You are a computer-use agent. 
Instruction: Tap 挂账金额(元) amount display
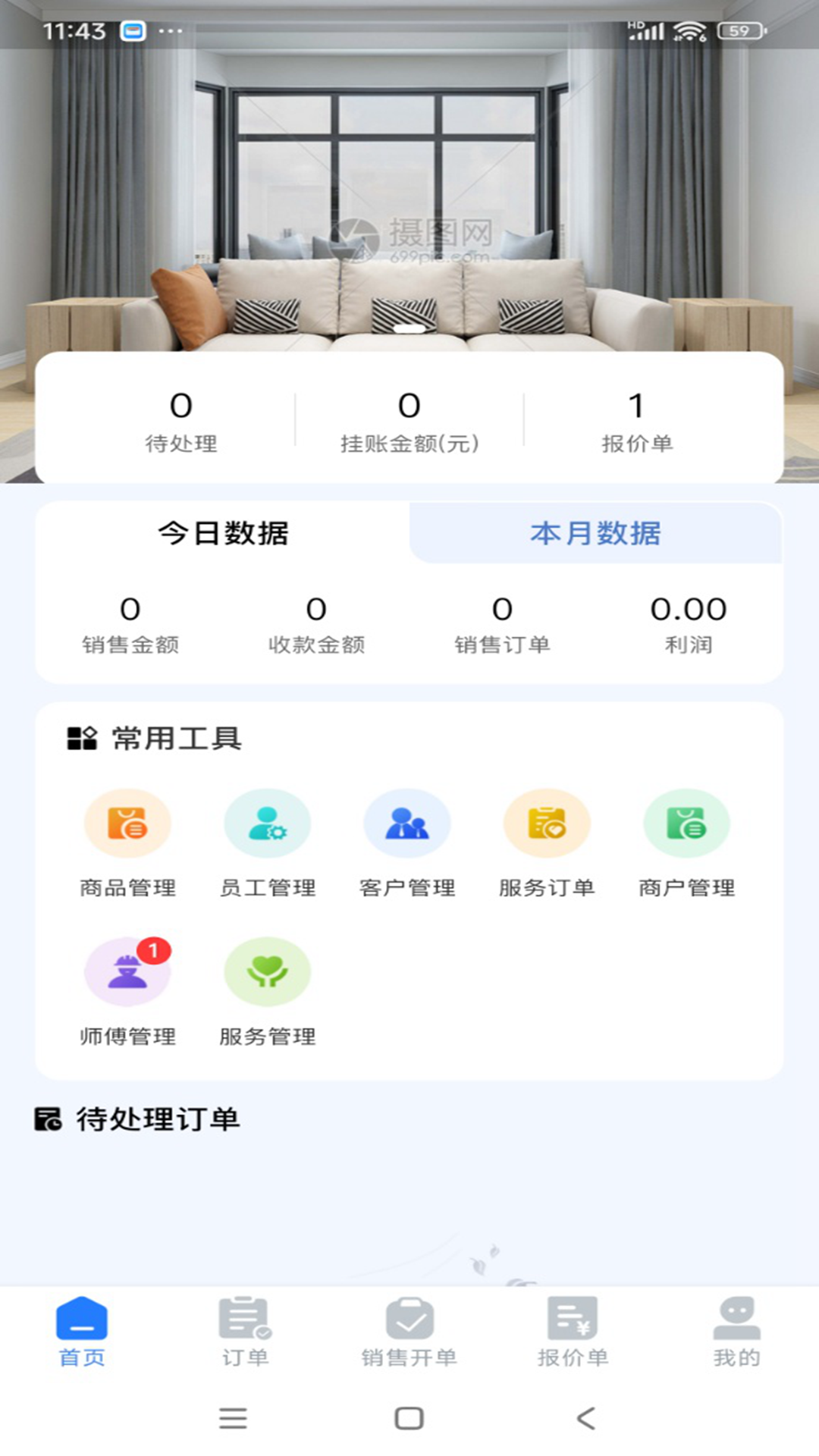click(x=409, y=421)
